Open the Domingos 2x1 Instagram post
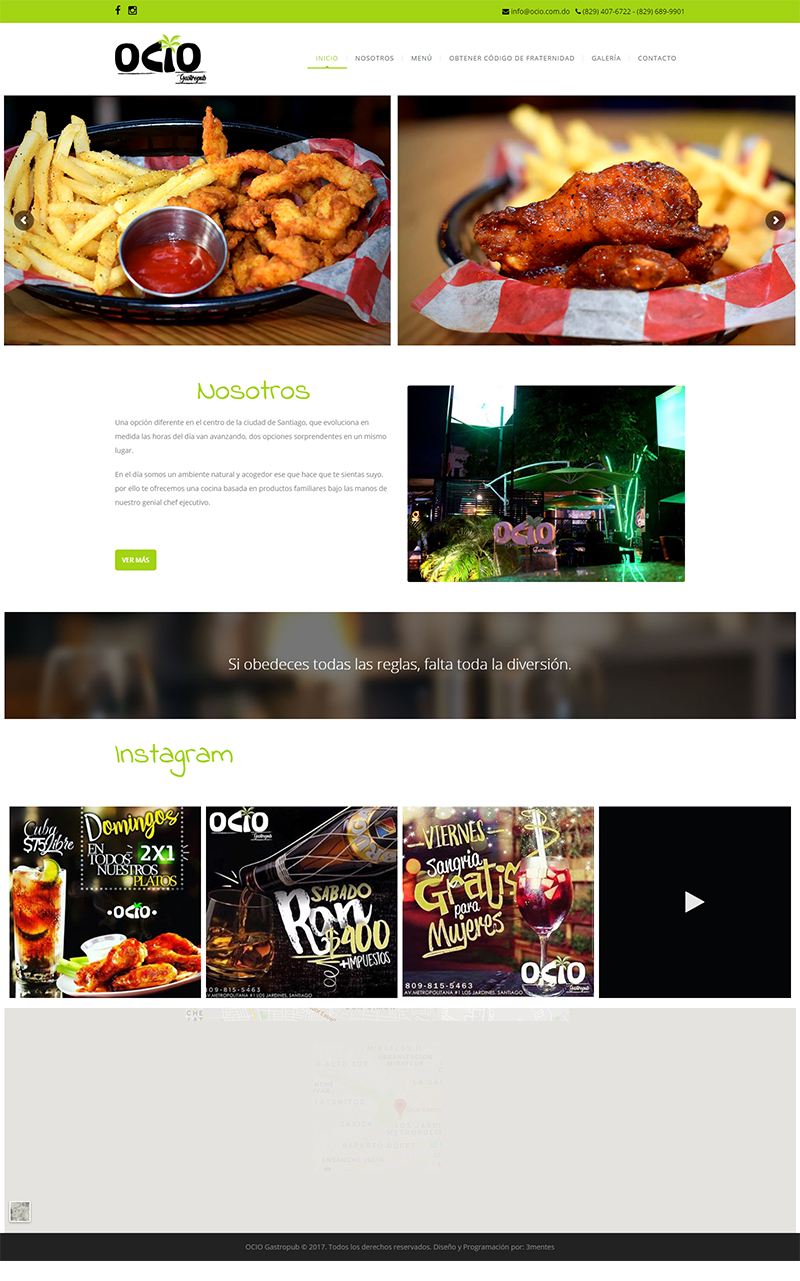This screenshot has height=1281, width=800. (105, 902)
